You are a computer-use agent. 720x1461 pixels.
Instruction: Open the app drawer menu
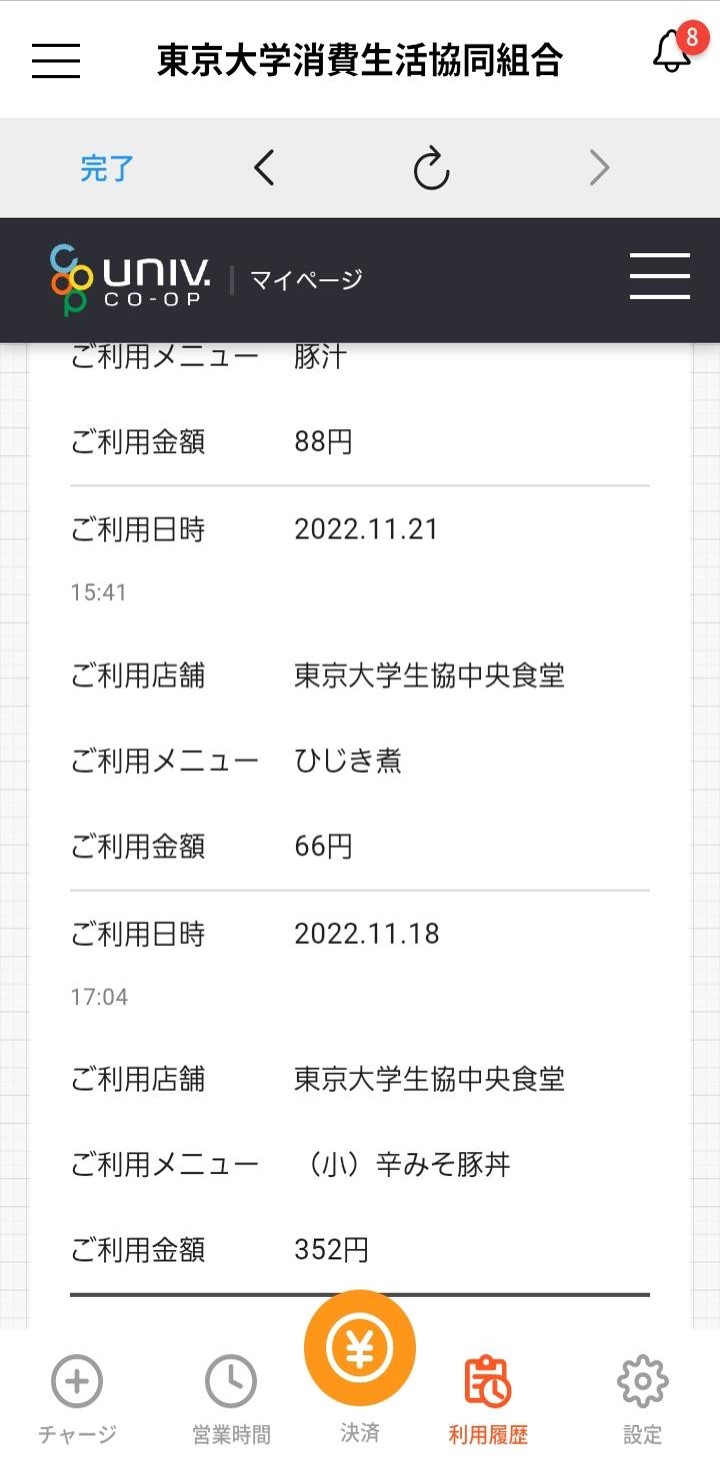pos(56,60)
